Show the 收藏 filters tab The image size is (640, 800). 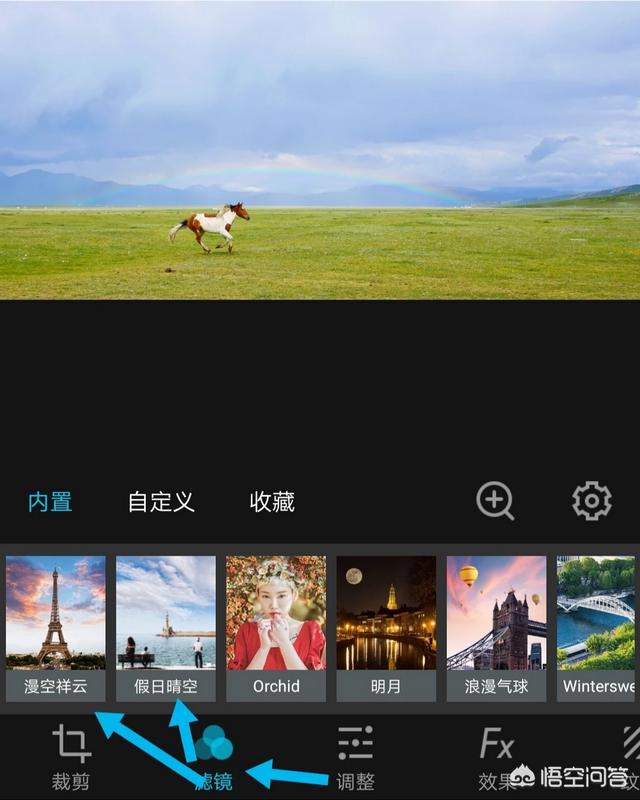tap(272, 501)
